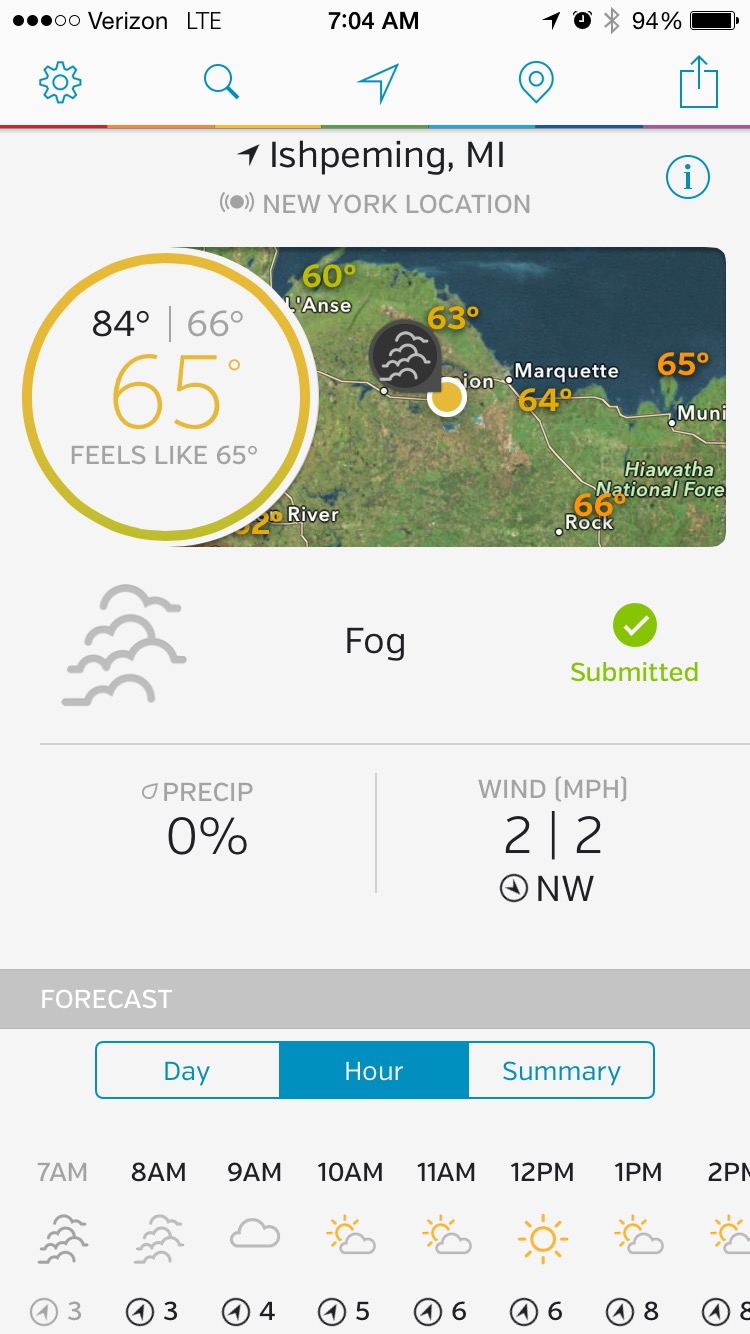The width and height of the screenshot is (750, 1334).
Task: Tap the Submitted fog report check
Action: coord(634,628)
